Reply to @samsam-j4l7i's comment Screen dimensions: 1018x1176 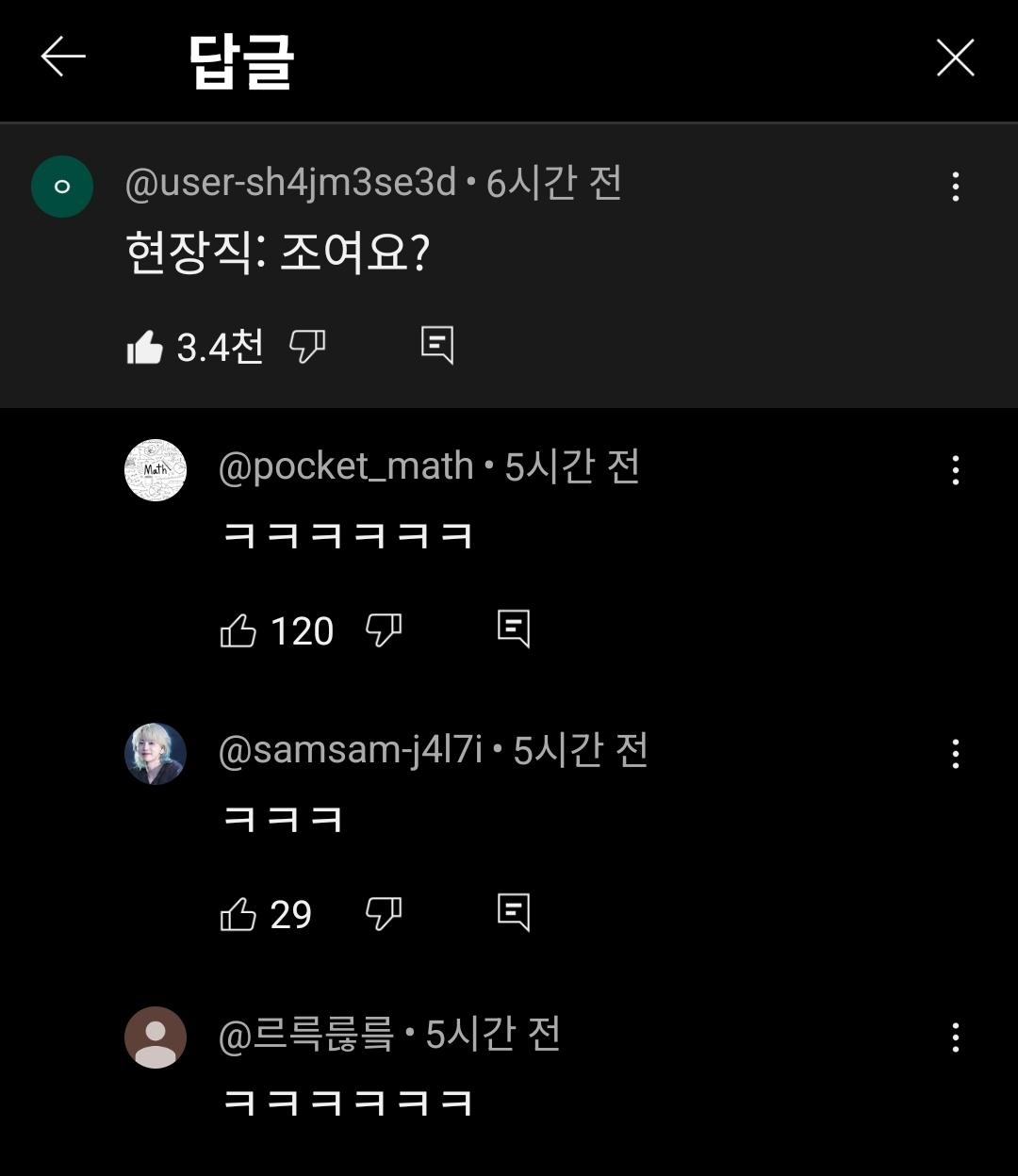514,912
